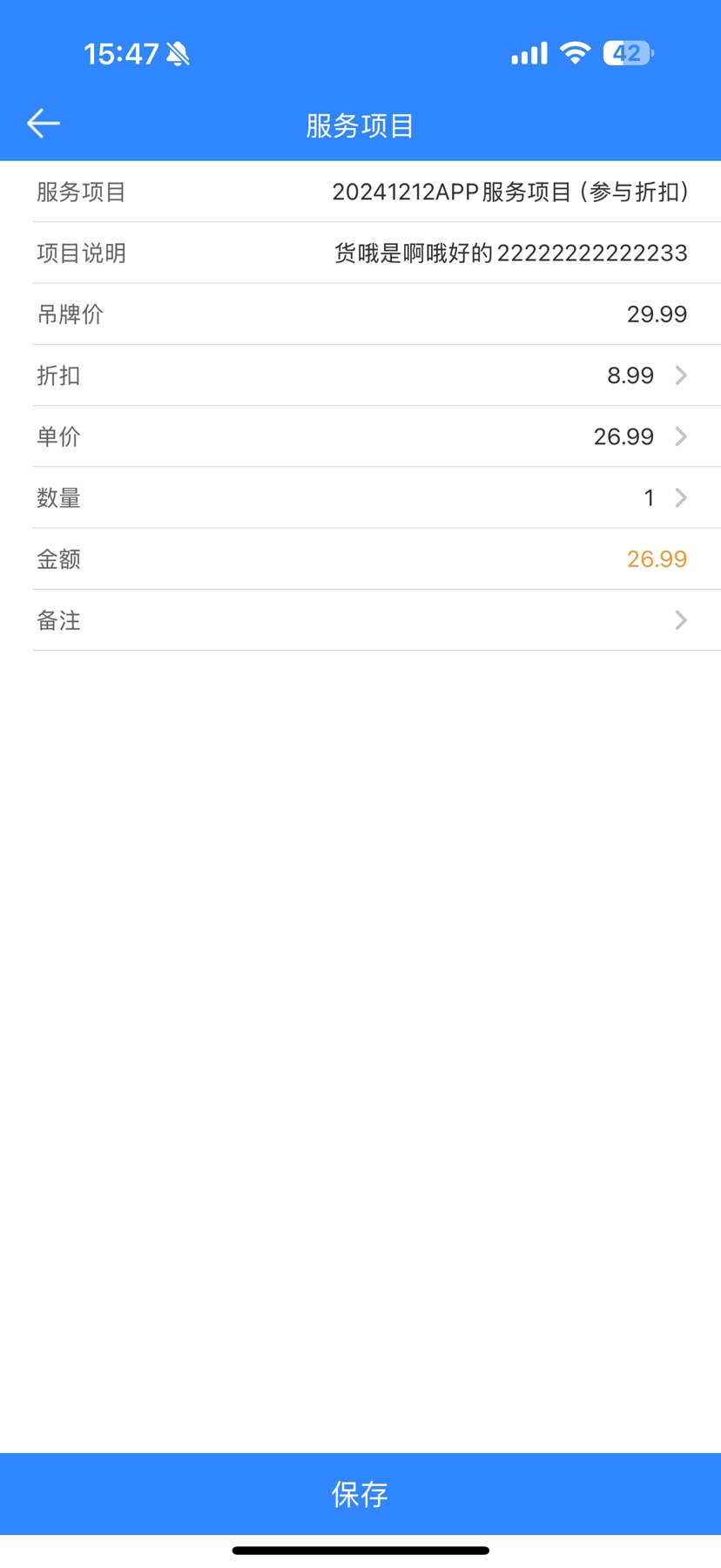
Task: Open the 折扣 row to edit discount
Action: point(360,375)
